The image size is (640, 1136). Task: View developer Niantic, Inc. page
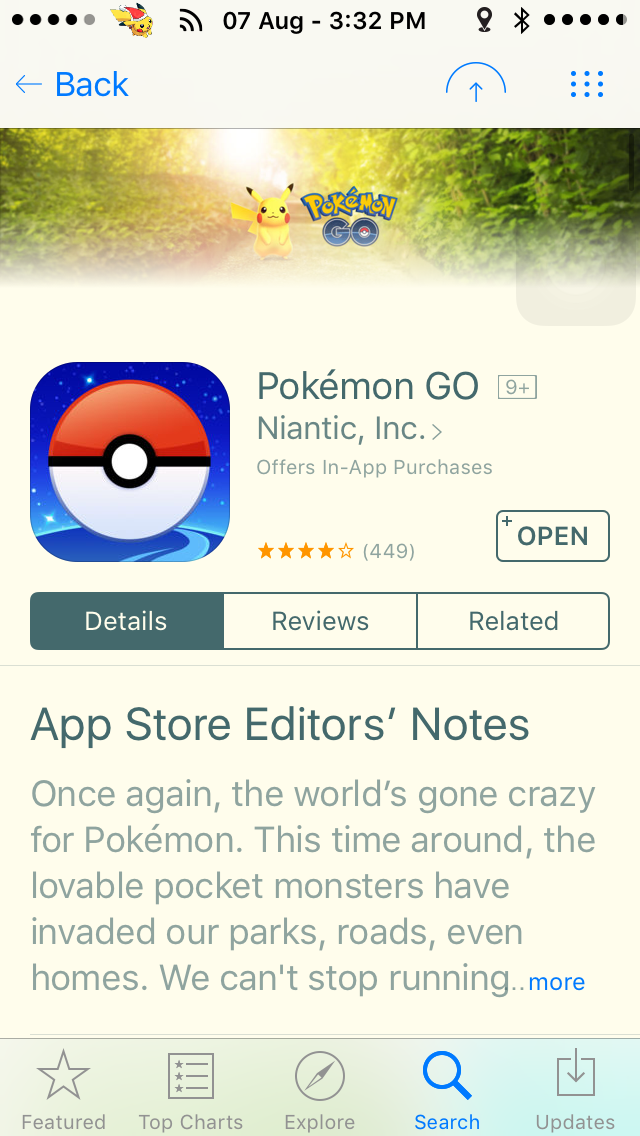349,429
